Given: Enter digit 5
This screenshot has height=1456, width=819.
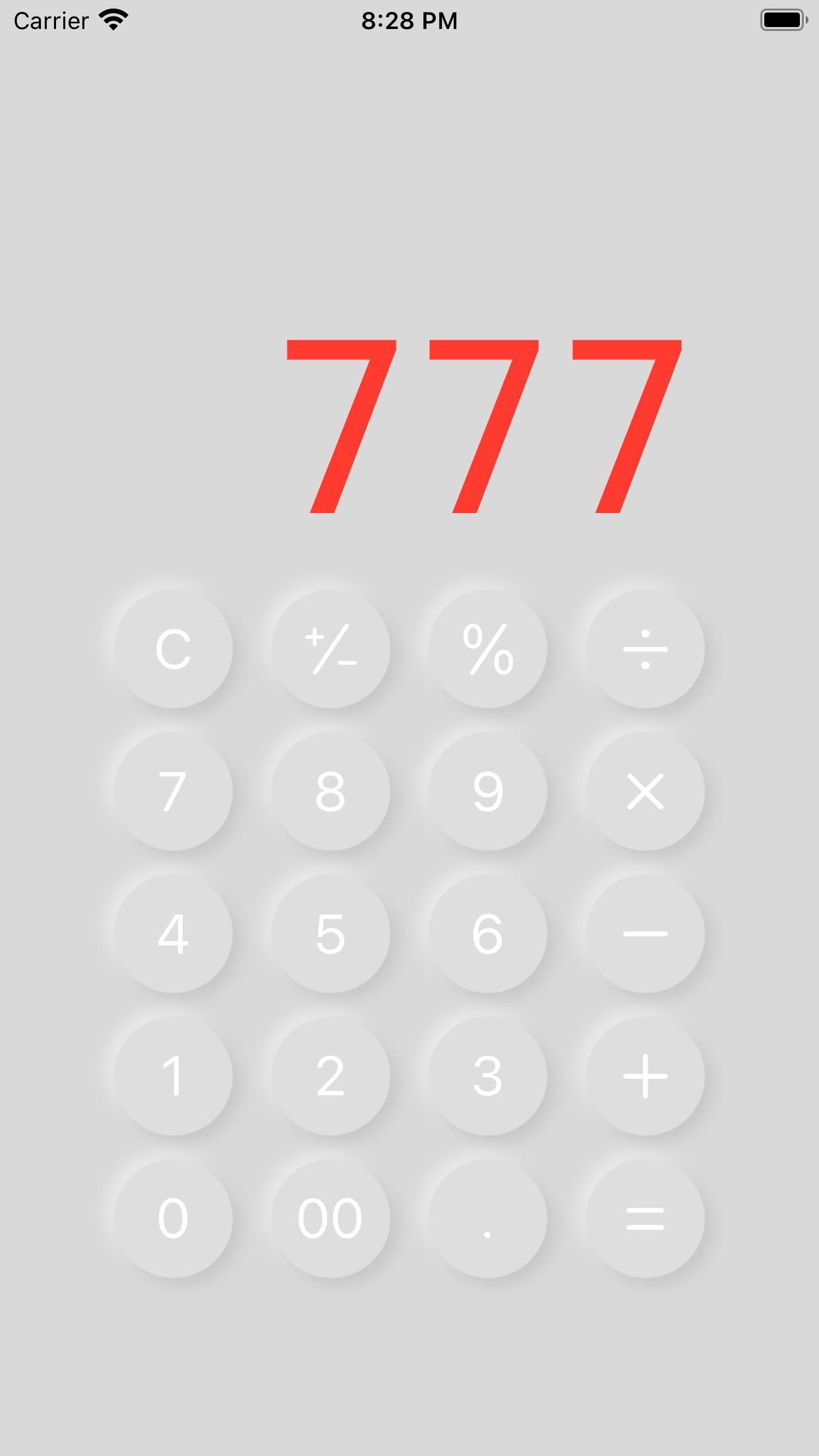Looking at the screenshot, I should (x=331, y=934).
